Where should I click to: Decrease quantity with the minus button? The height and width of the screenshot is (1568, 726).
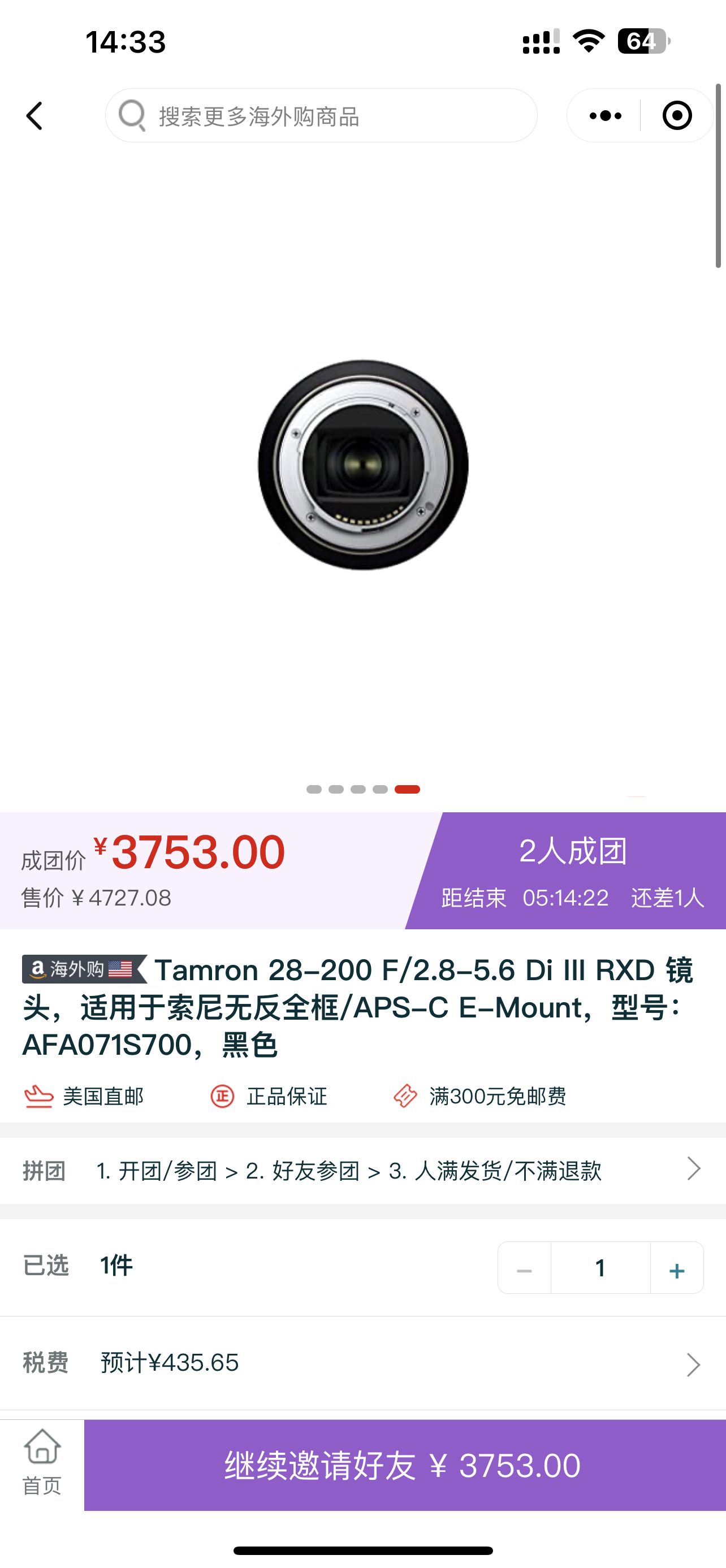click(x=524, y=1268)
